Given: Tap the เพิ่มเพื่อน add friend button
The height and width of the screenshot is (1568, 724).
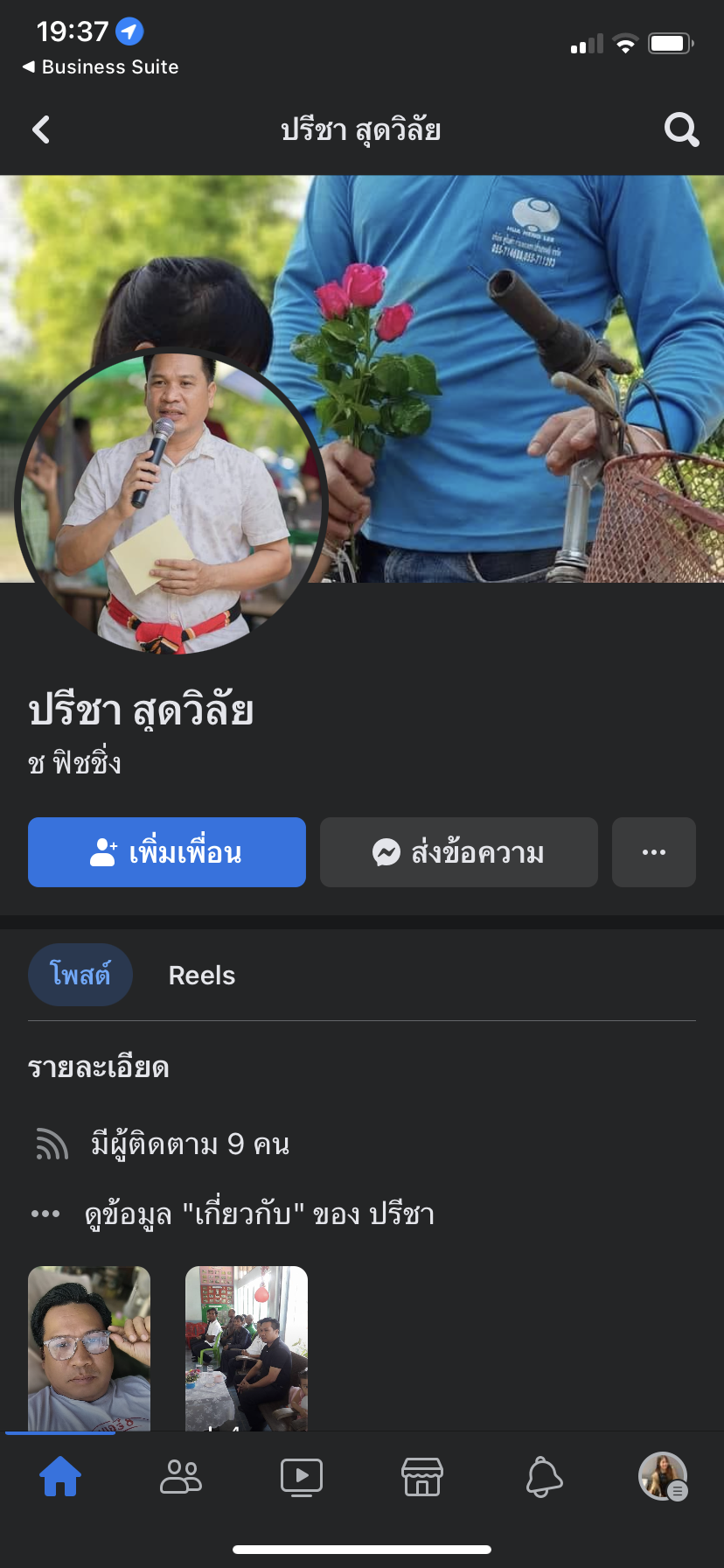Looking at the screenshot, I should [167, 852].
